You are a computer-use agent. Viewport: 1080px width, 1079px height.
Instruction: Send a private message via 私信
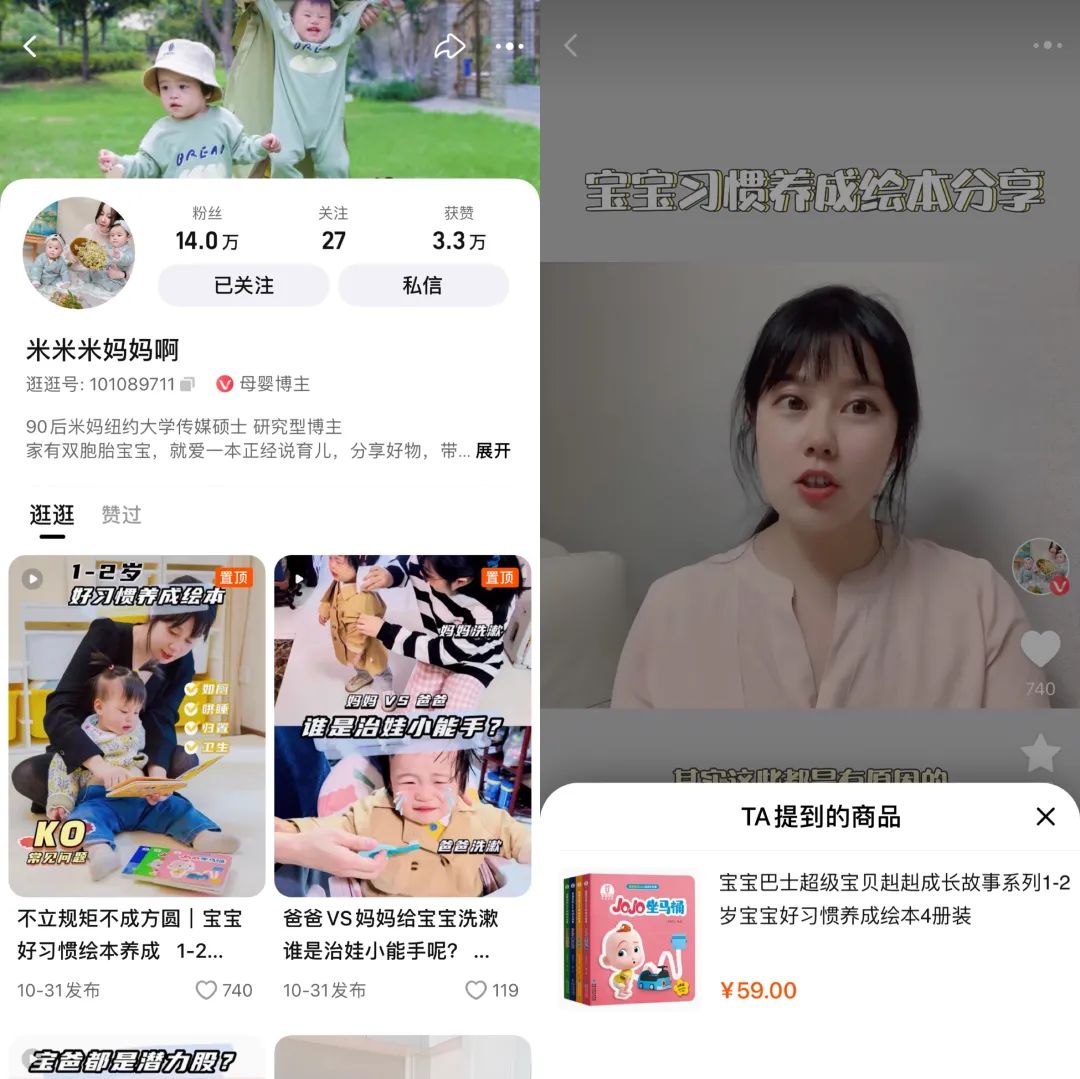click(x=422, y=285)
